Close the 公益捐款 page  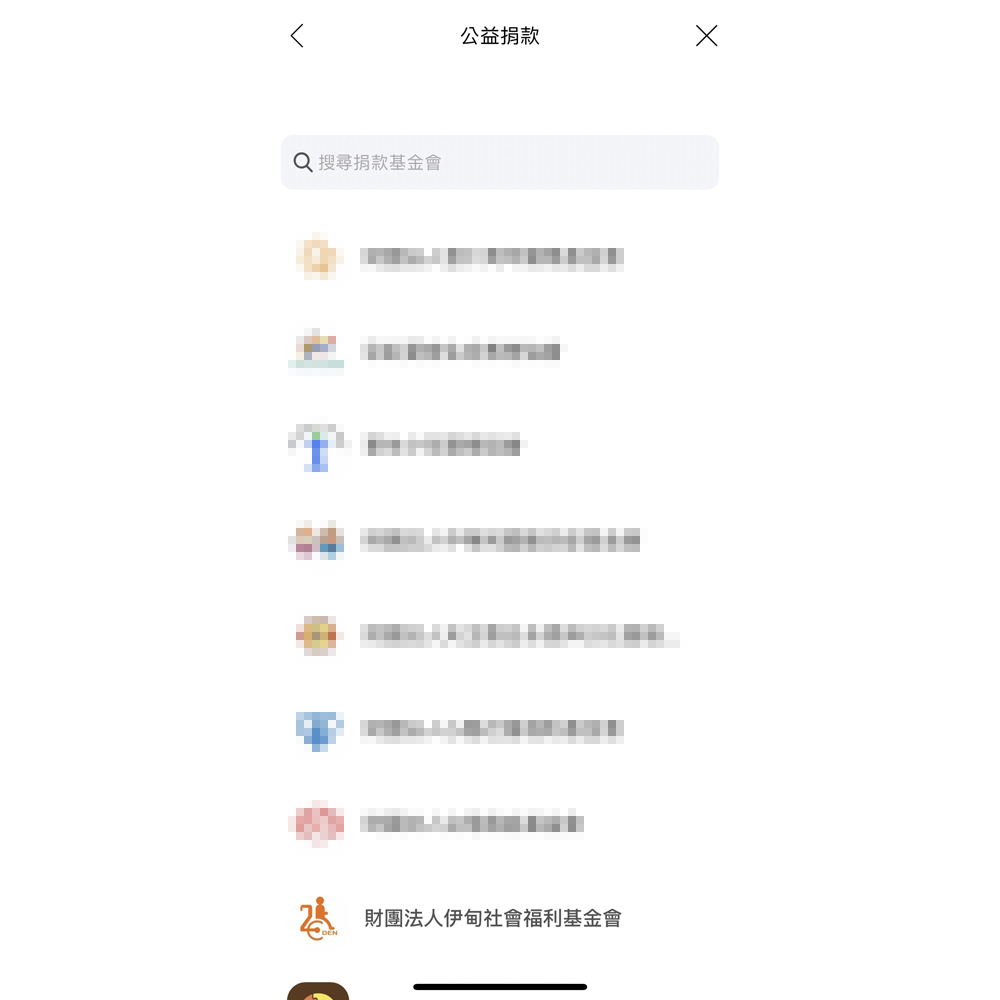(x=706, y=36)
